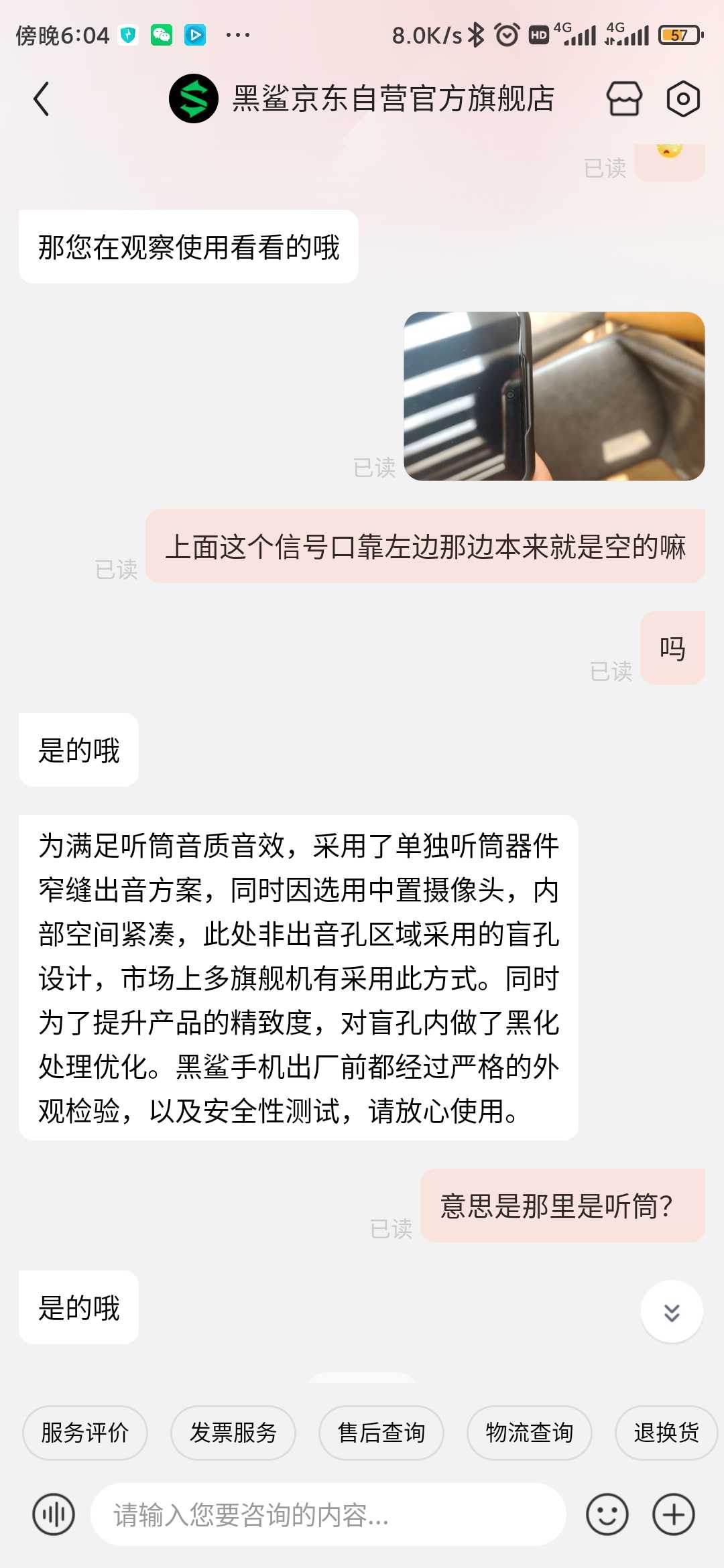Open the emoji picker
The image size is (724, 1568).
tap(607, 1514)
